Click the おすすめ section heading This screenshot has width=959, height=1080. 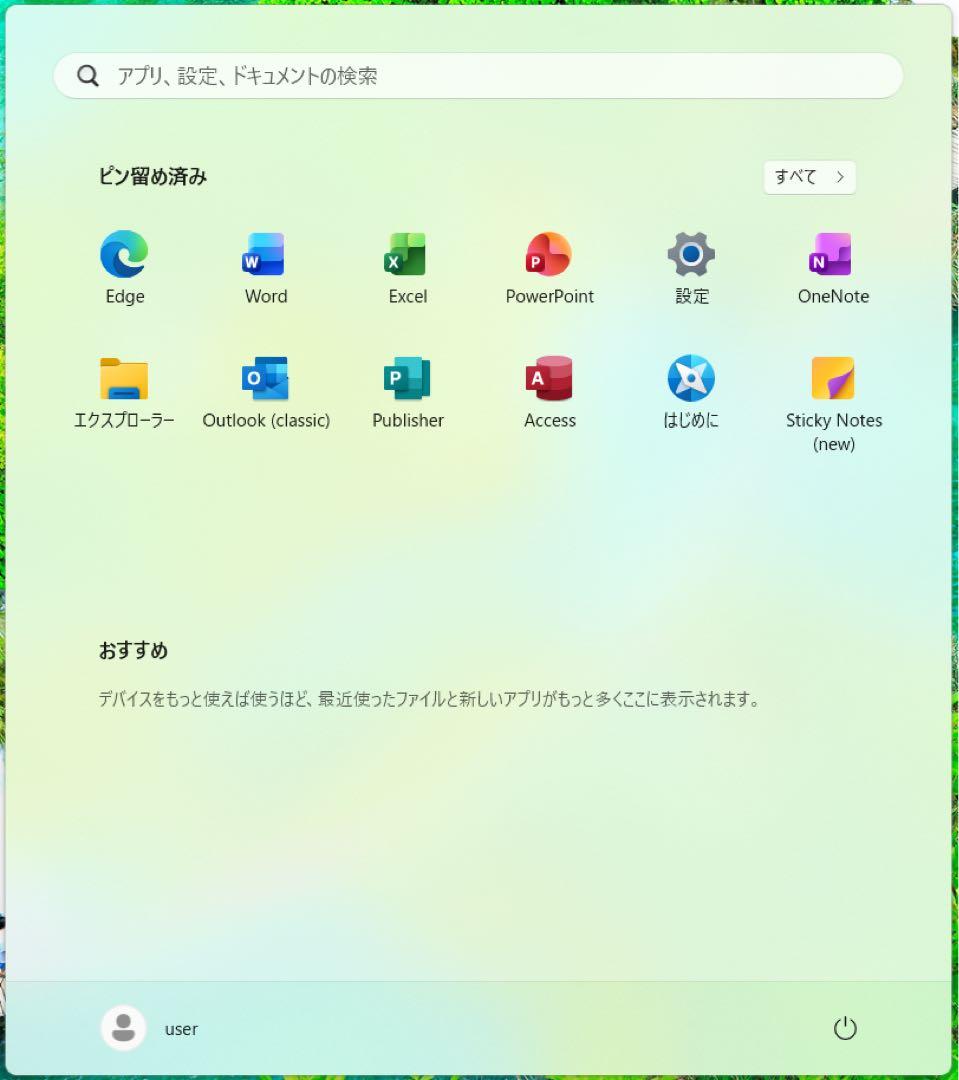tap(135, 651)
